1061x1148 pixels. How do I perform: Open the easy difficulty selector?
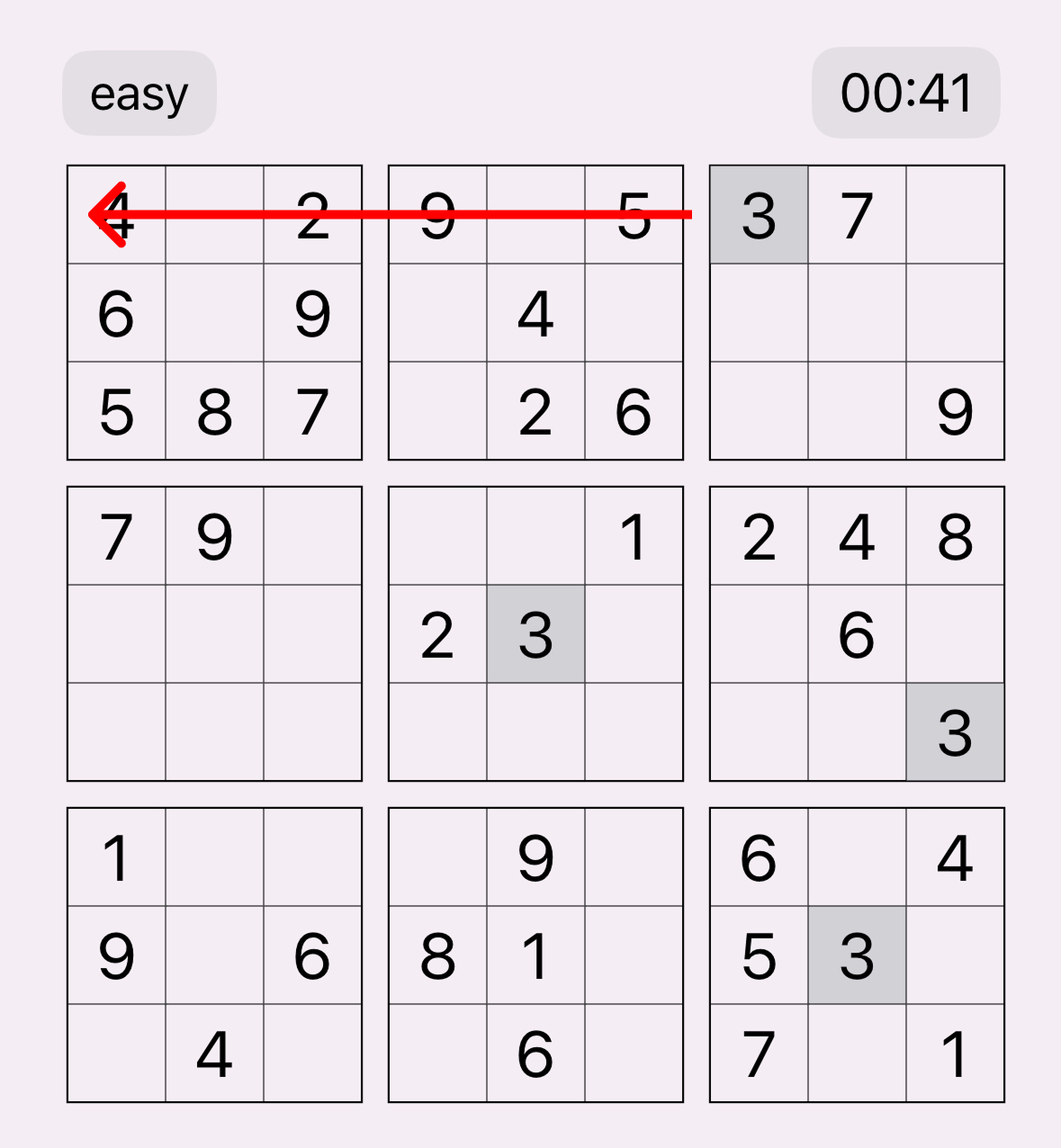tap(139, 94)
